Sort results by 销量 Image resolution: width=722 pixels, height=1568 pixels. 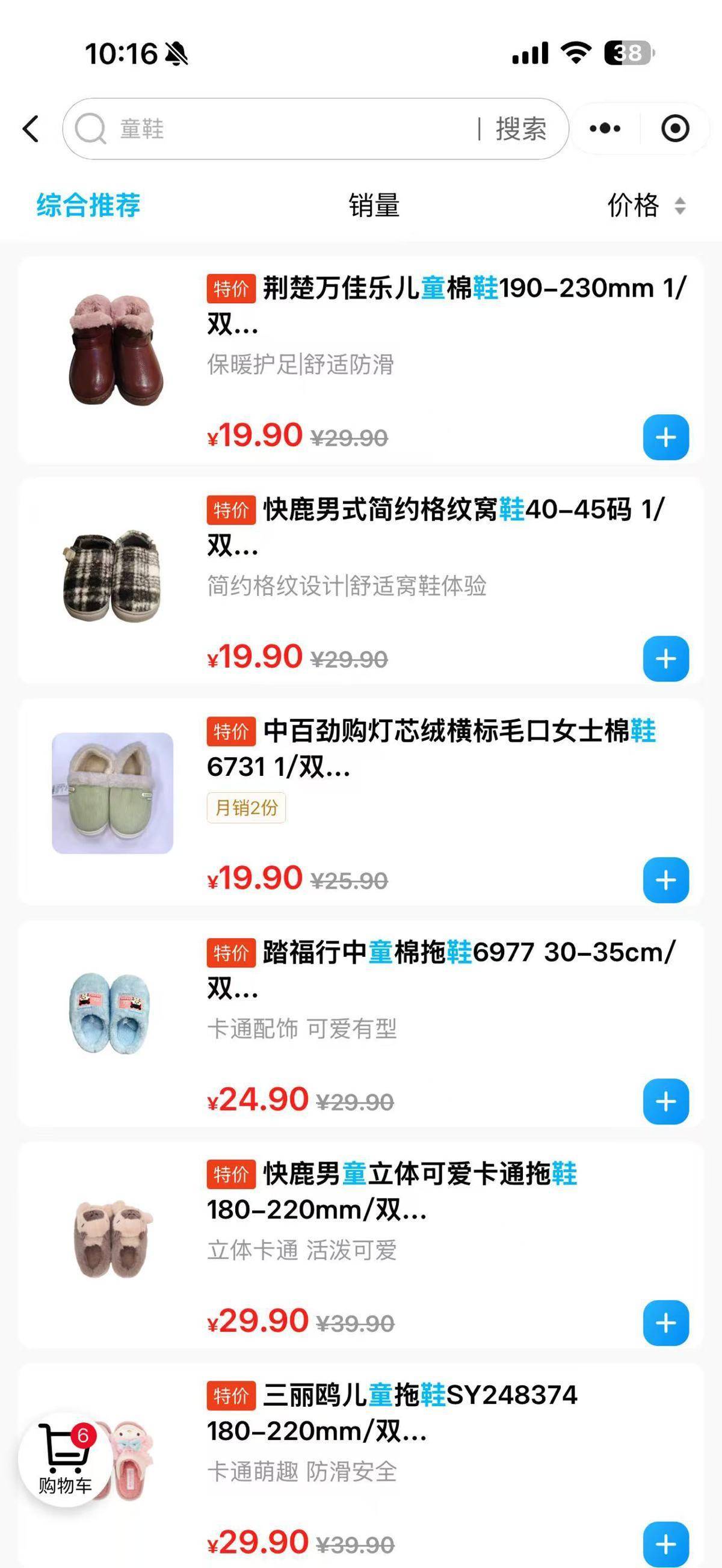[374, 205]
